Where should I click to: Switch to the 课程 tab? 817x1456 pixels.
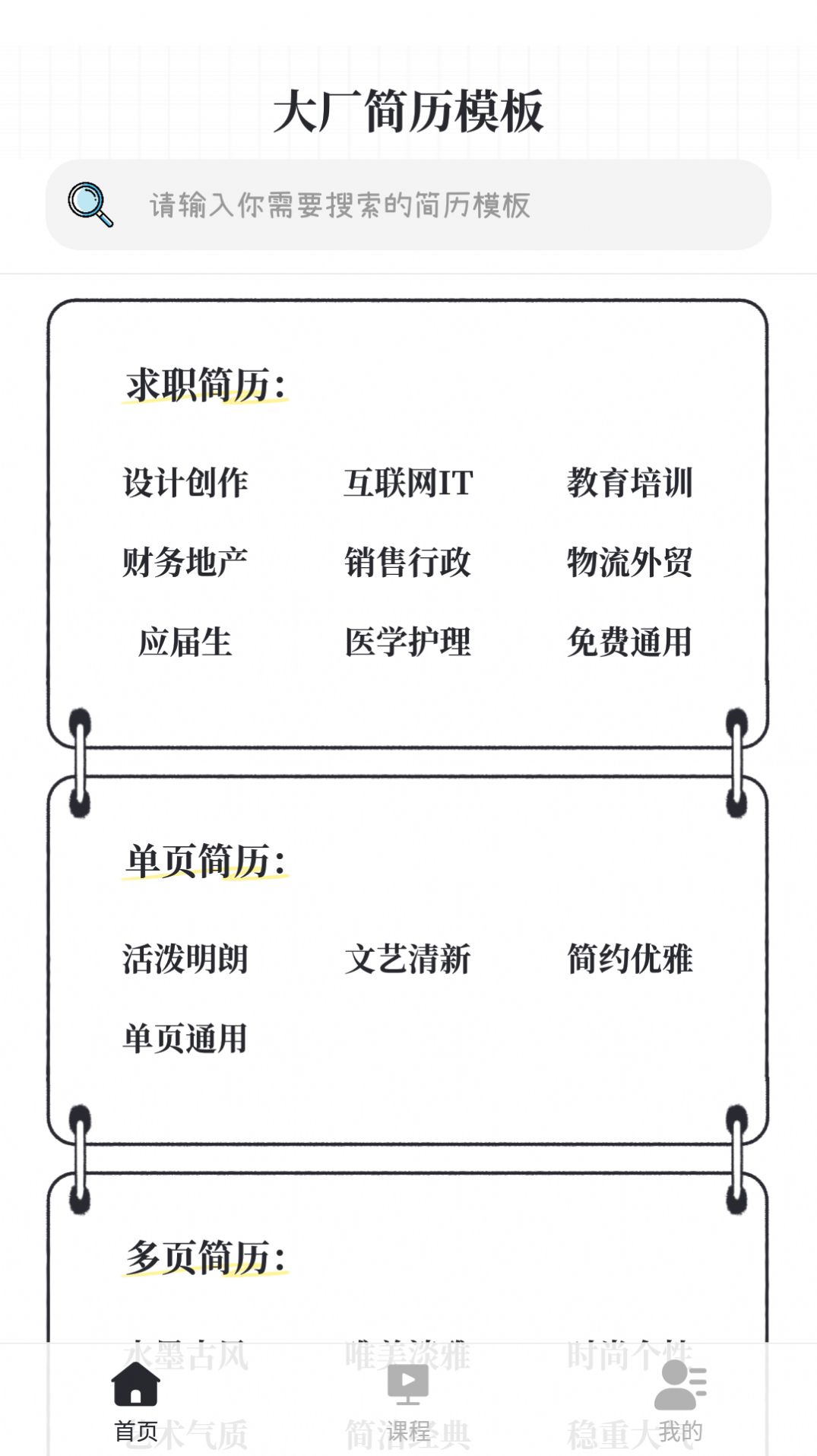coord(408,1401)
